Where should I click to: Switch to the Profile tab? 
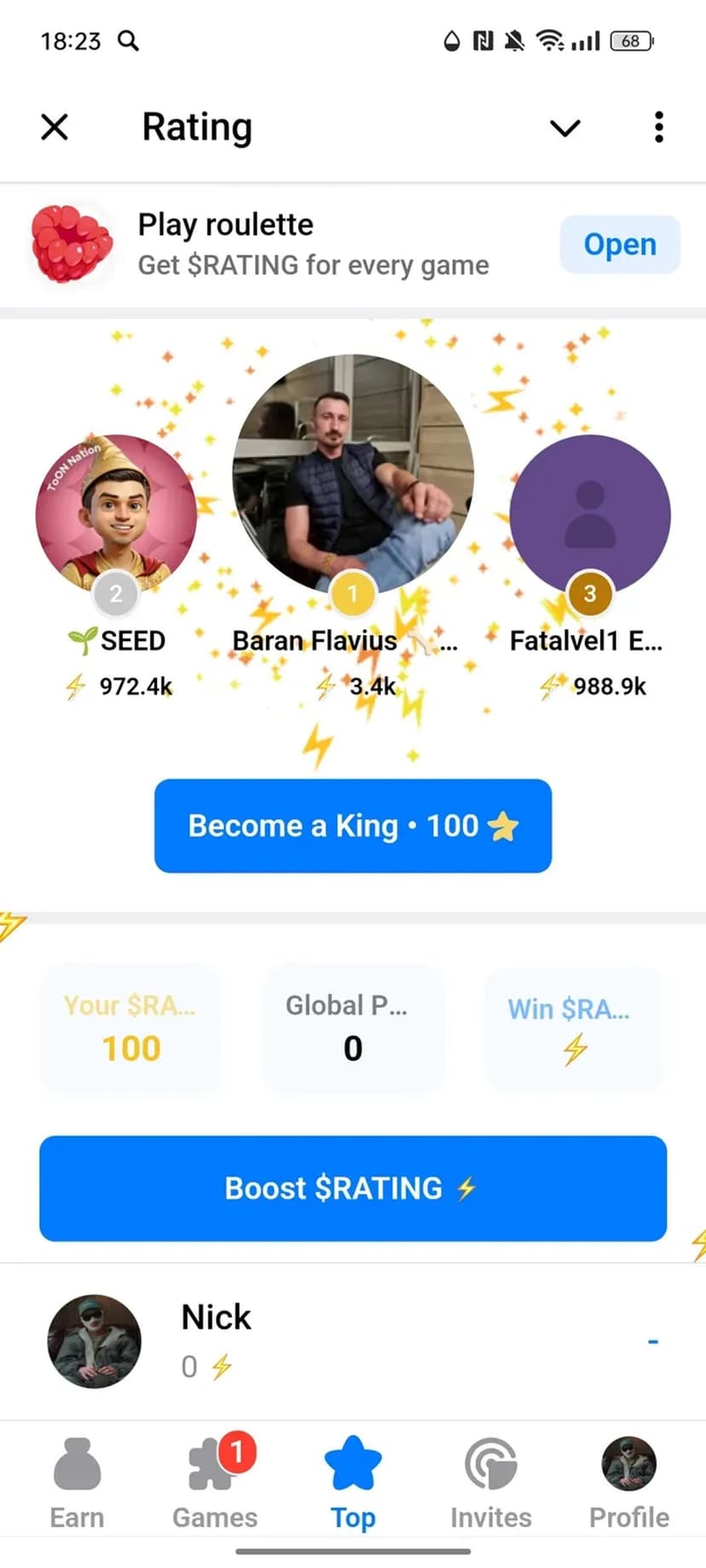tap(629, 1482)
